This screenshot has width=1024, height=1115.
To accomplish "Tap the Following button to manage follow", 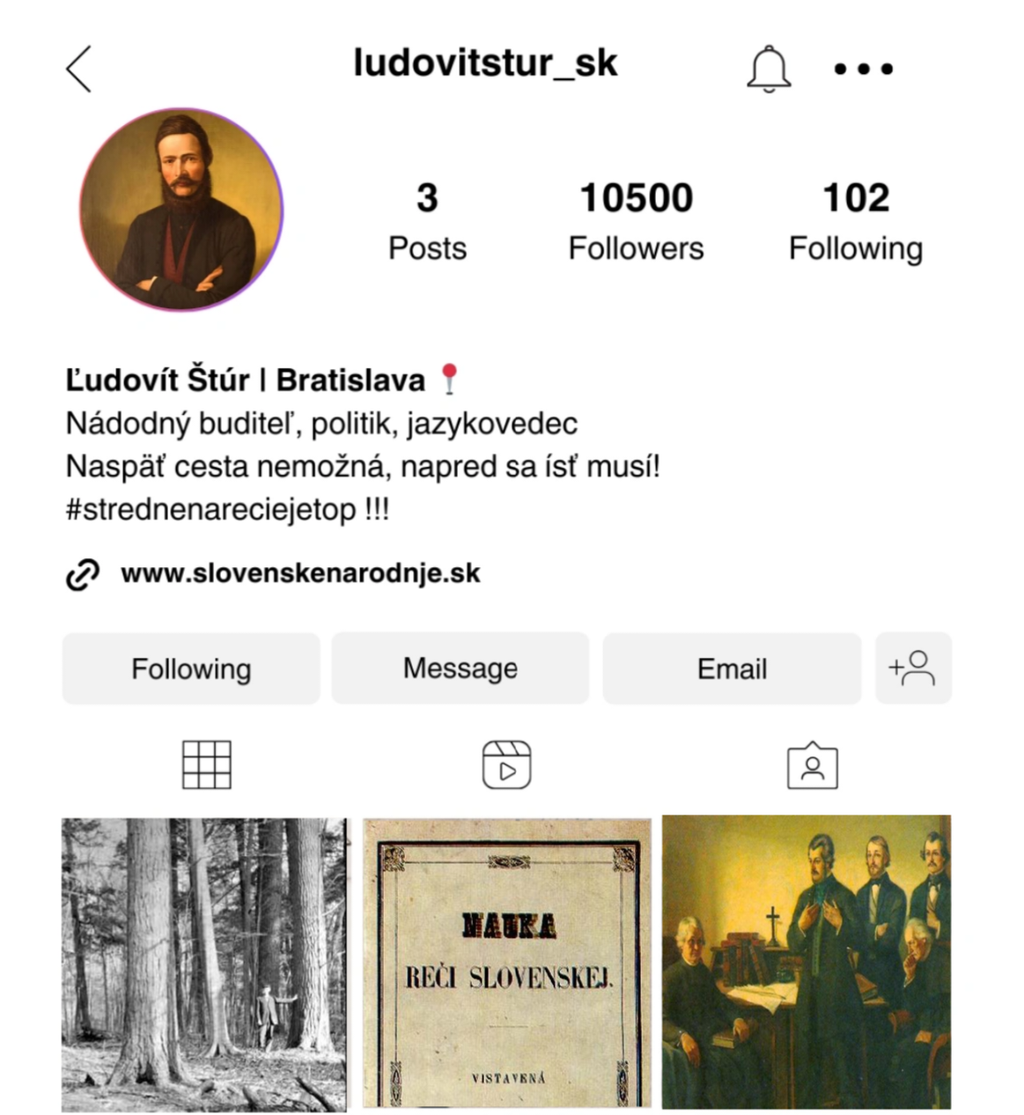I will (191, 669).
